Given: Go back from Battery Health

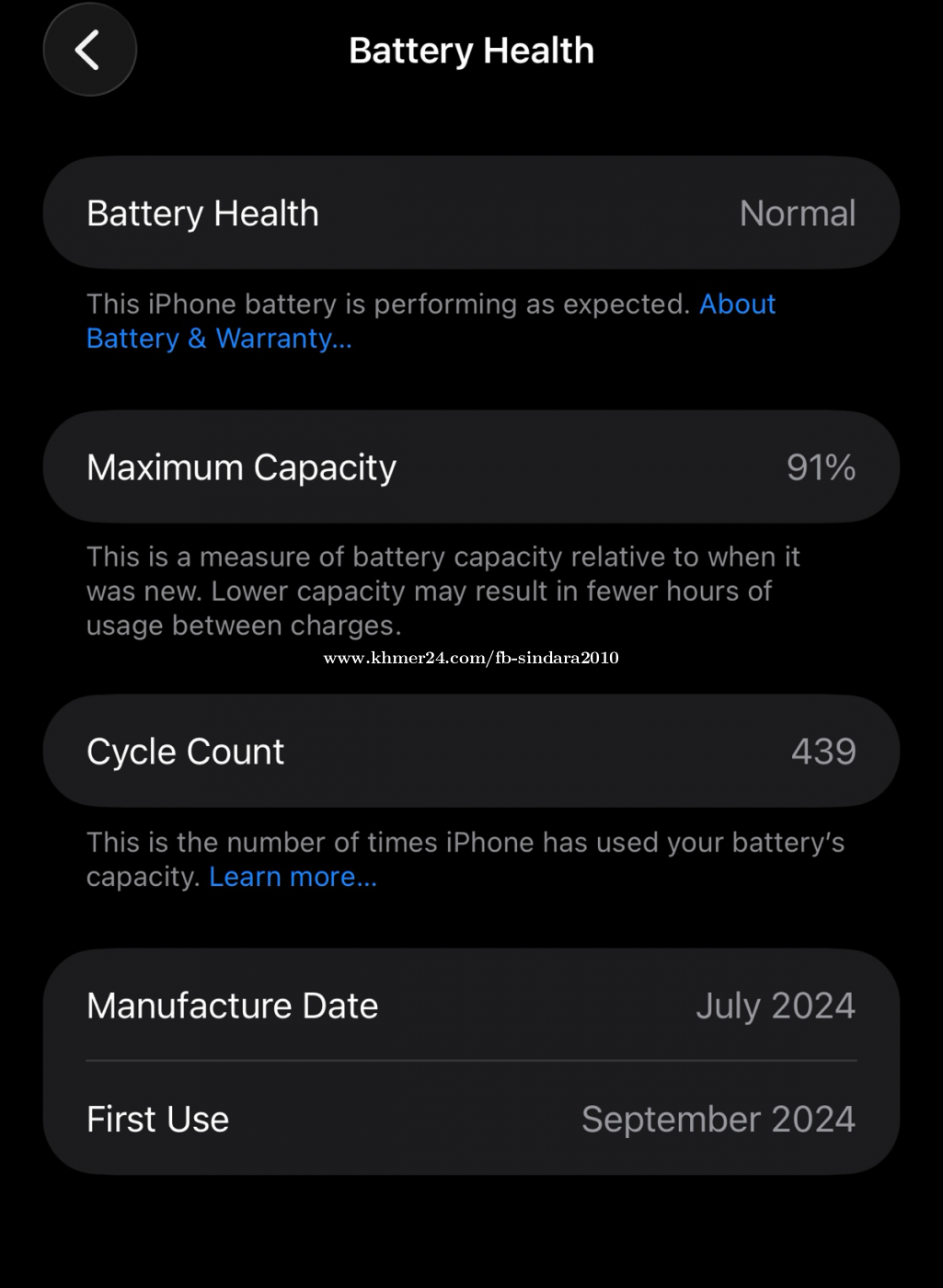Looking at the screenshot, I should pos(89,50).
